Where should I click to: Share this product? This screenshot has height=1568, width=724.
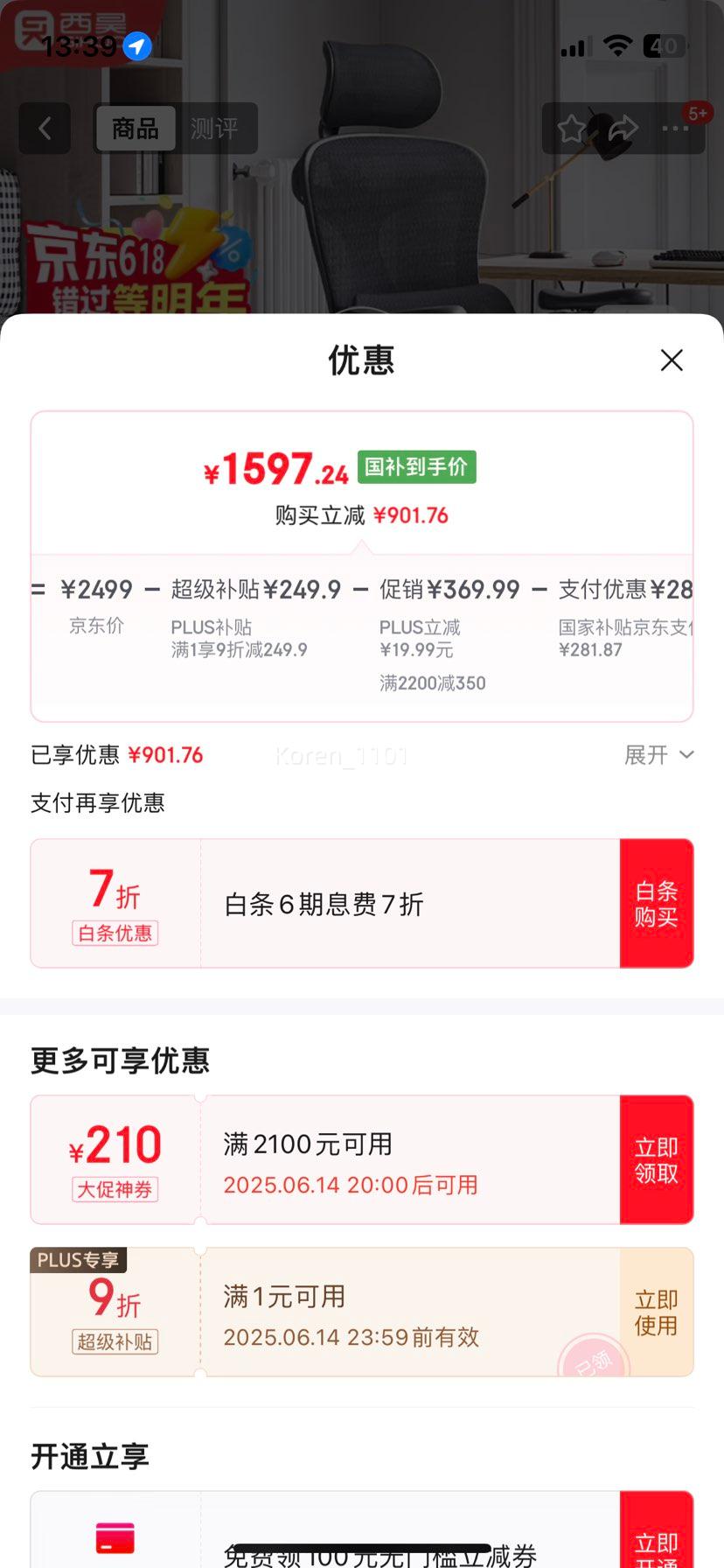click(x=623, y=129)
